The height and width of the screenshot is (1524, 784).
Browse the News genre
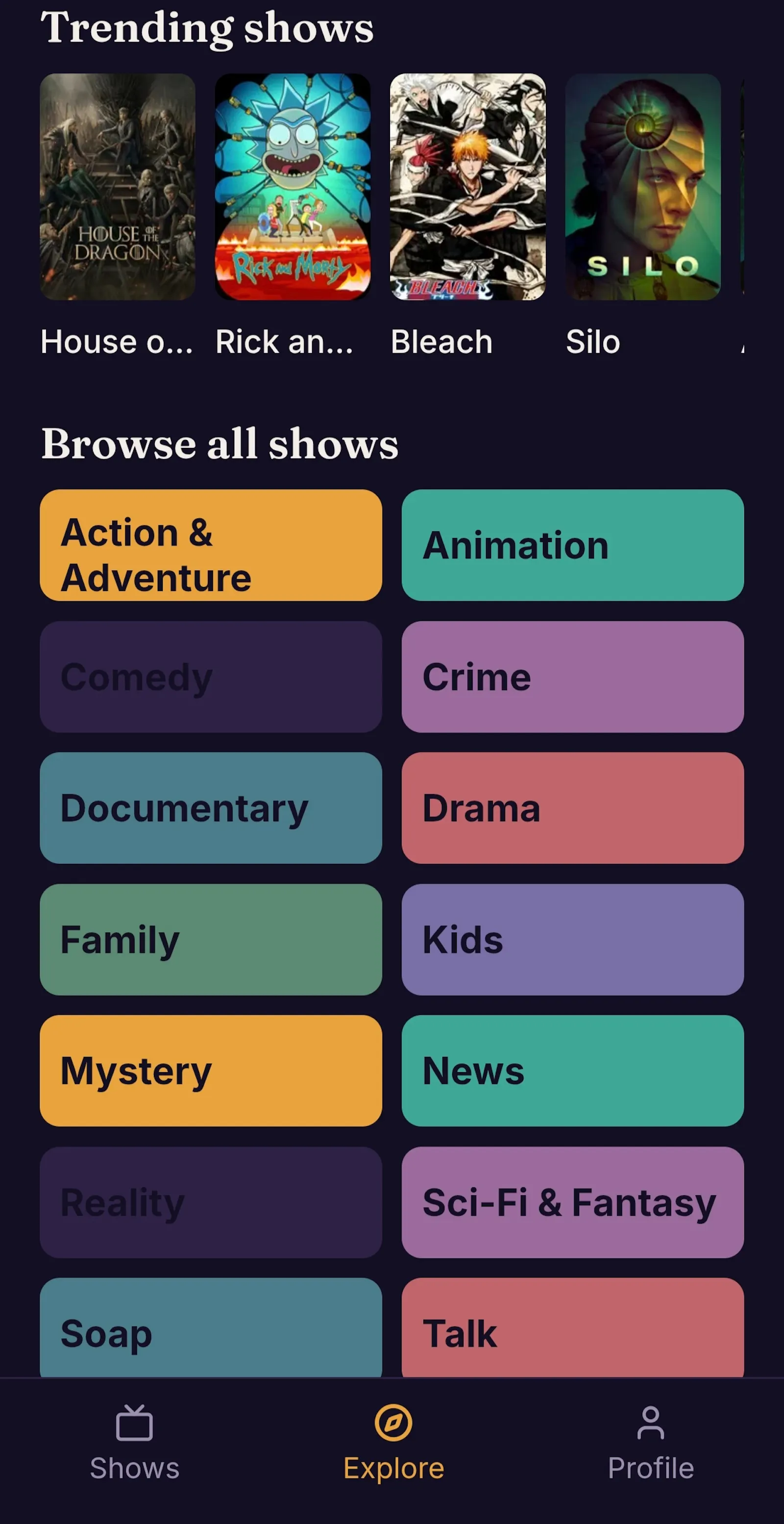coord(572,1071)
